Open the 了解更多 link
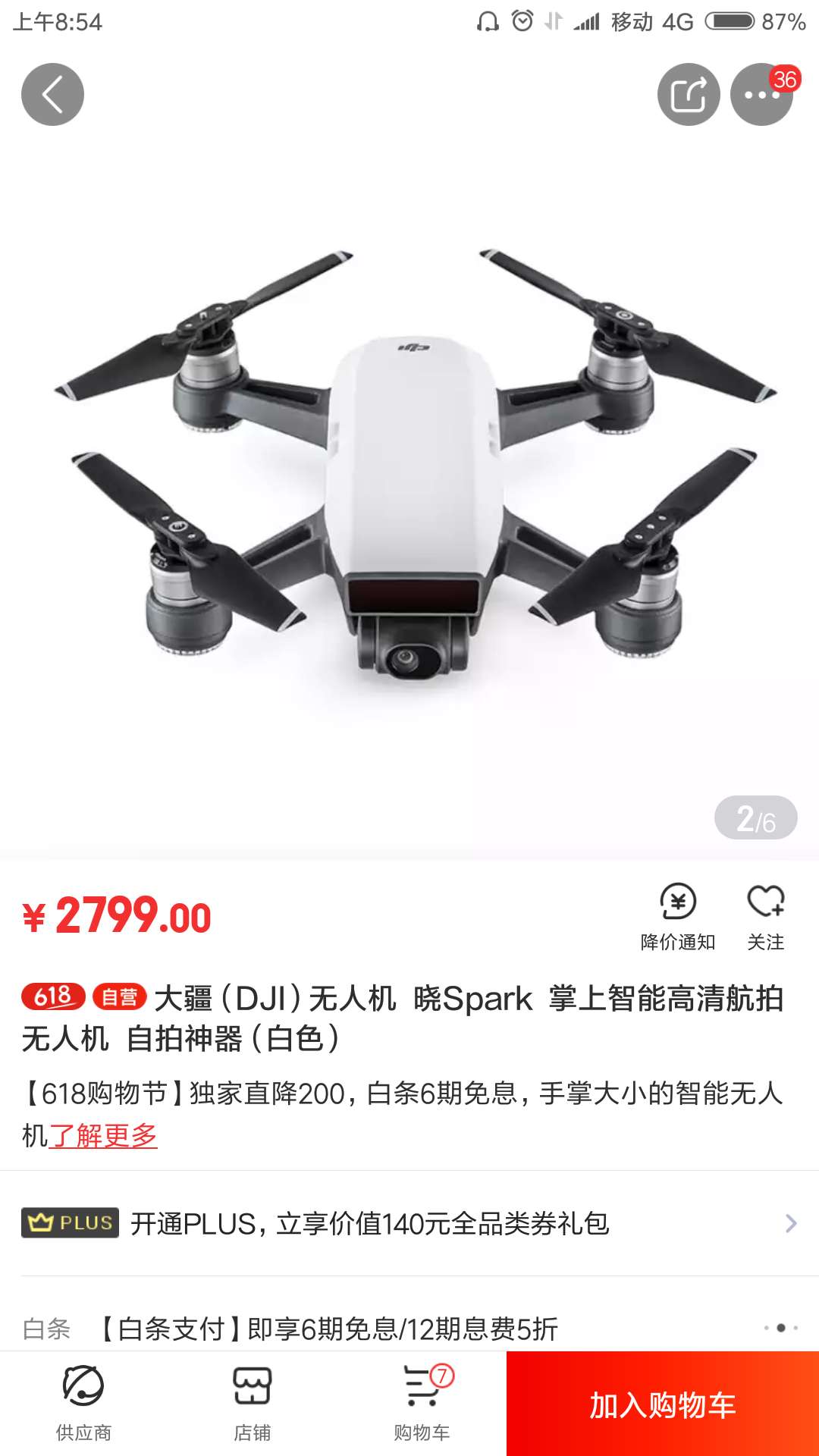Image resolution: width=819 pixels, height=1456 pixels. click(103, 1136)
